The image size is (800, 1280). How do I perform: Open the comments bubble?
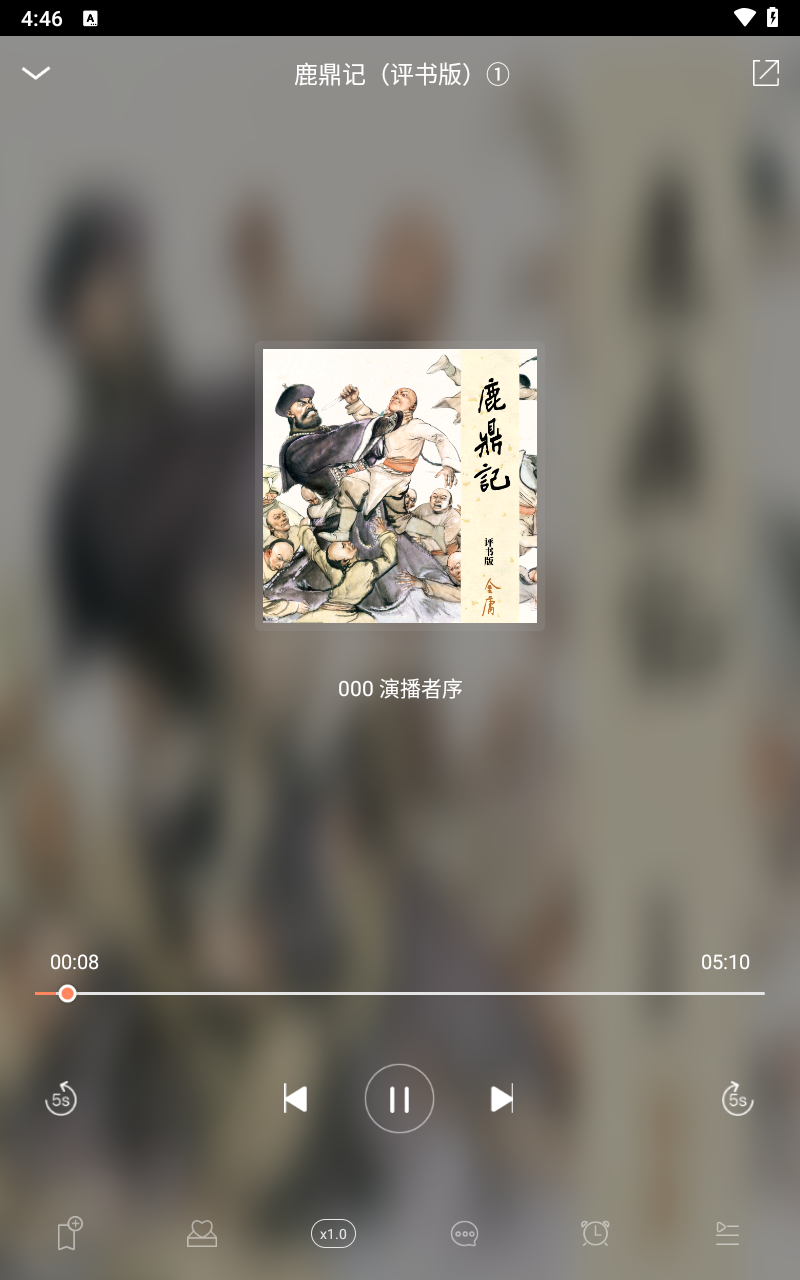pyautogui.click(x=464, y=1234)
